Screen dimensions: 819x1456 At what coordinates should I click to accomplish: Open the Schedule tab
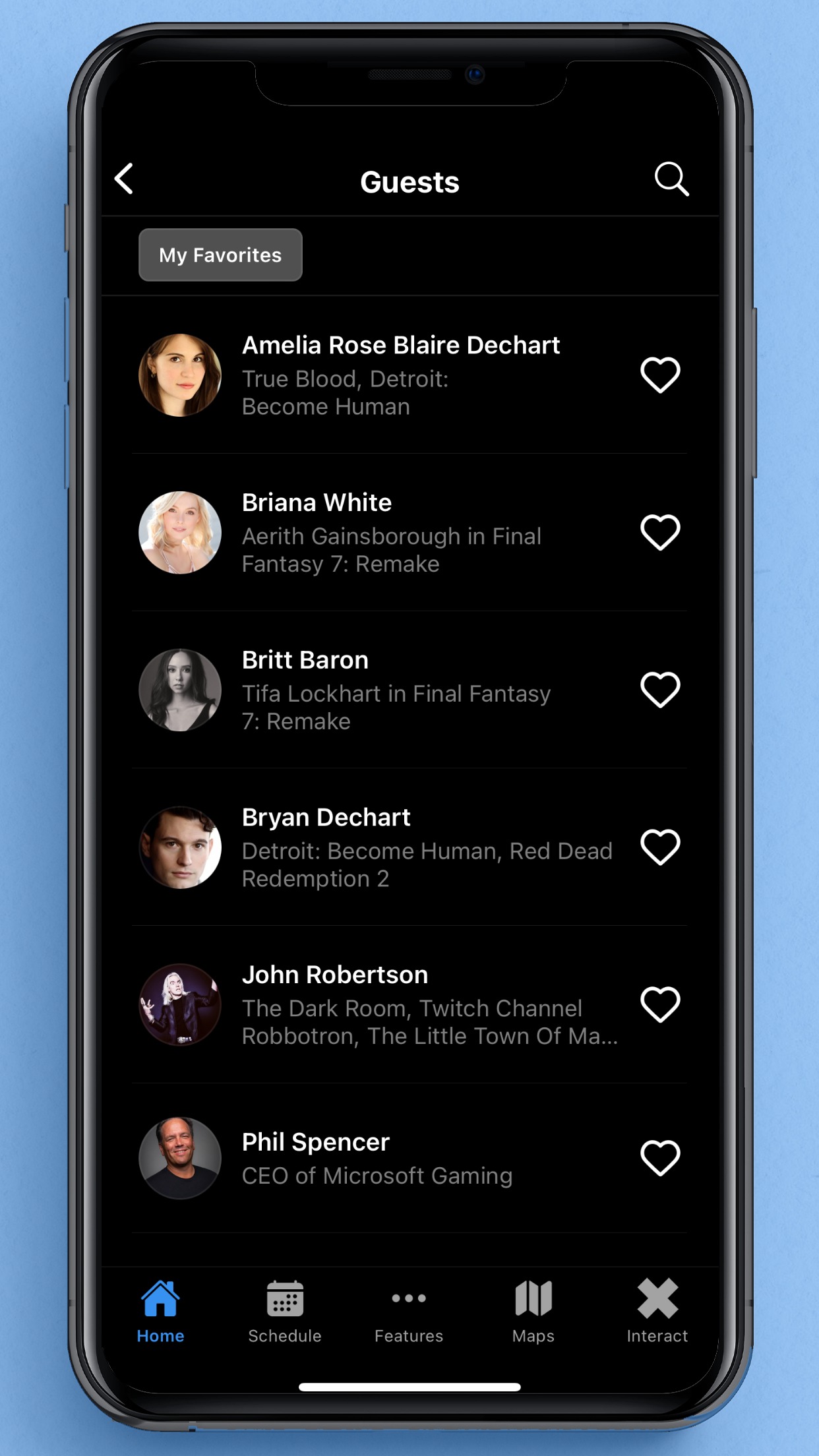click(285, 1311)
